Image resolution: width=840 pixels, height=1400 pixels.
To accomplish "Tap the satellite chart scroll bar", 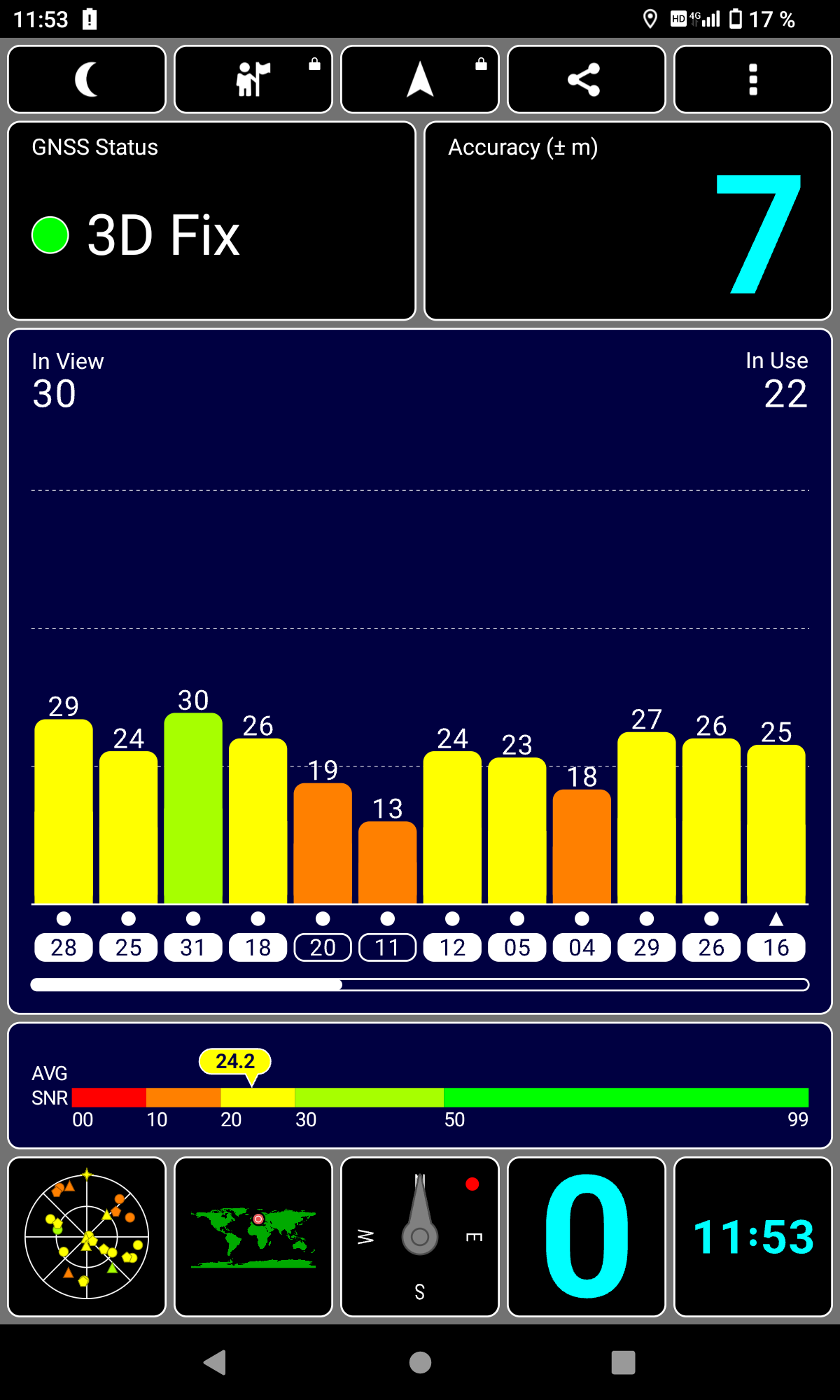I will pyautogui.click(x=420, y=985).
